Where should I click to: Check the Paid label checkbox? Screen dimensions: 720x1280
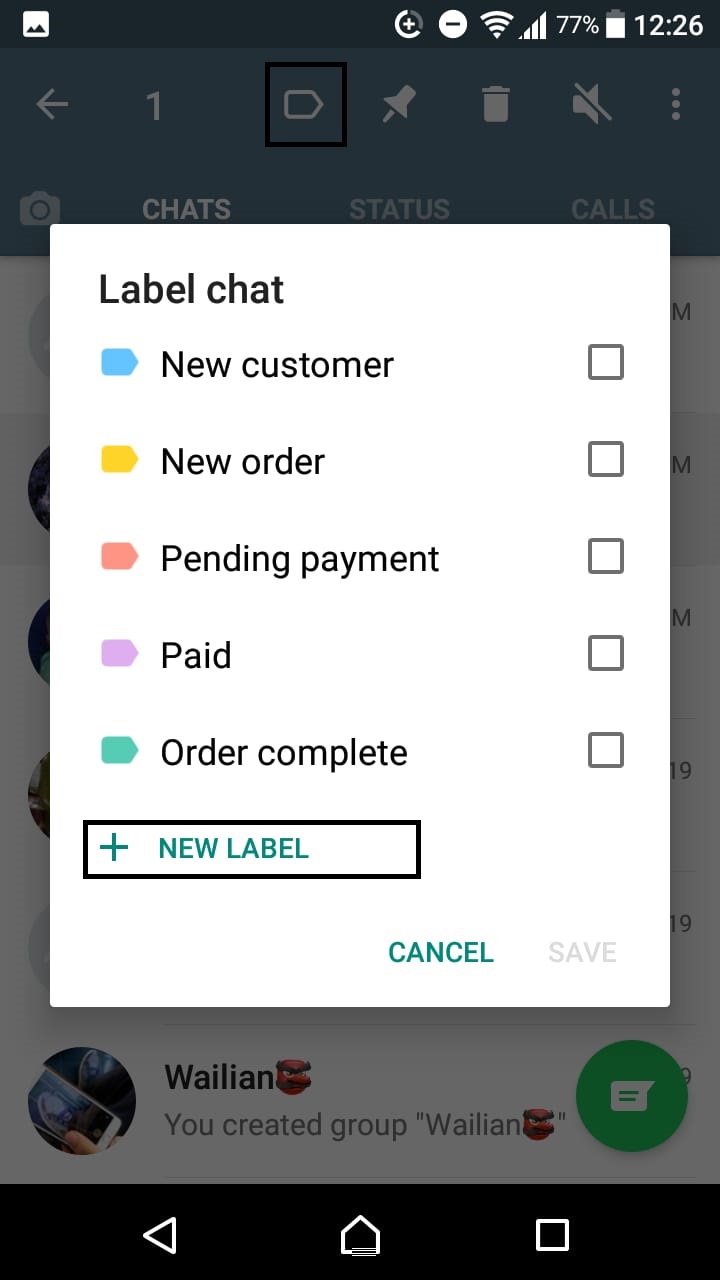click(605, 653)
